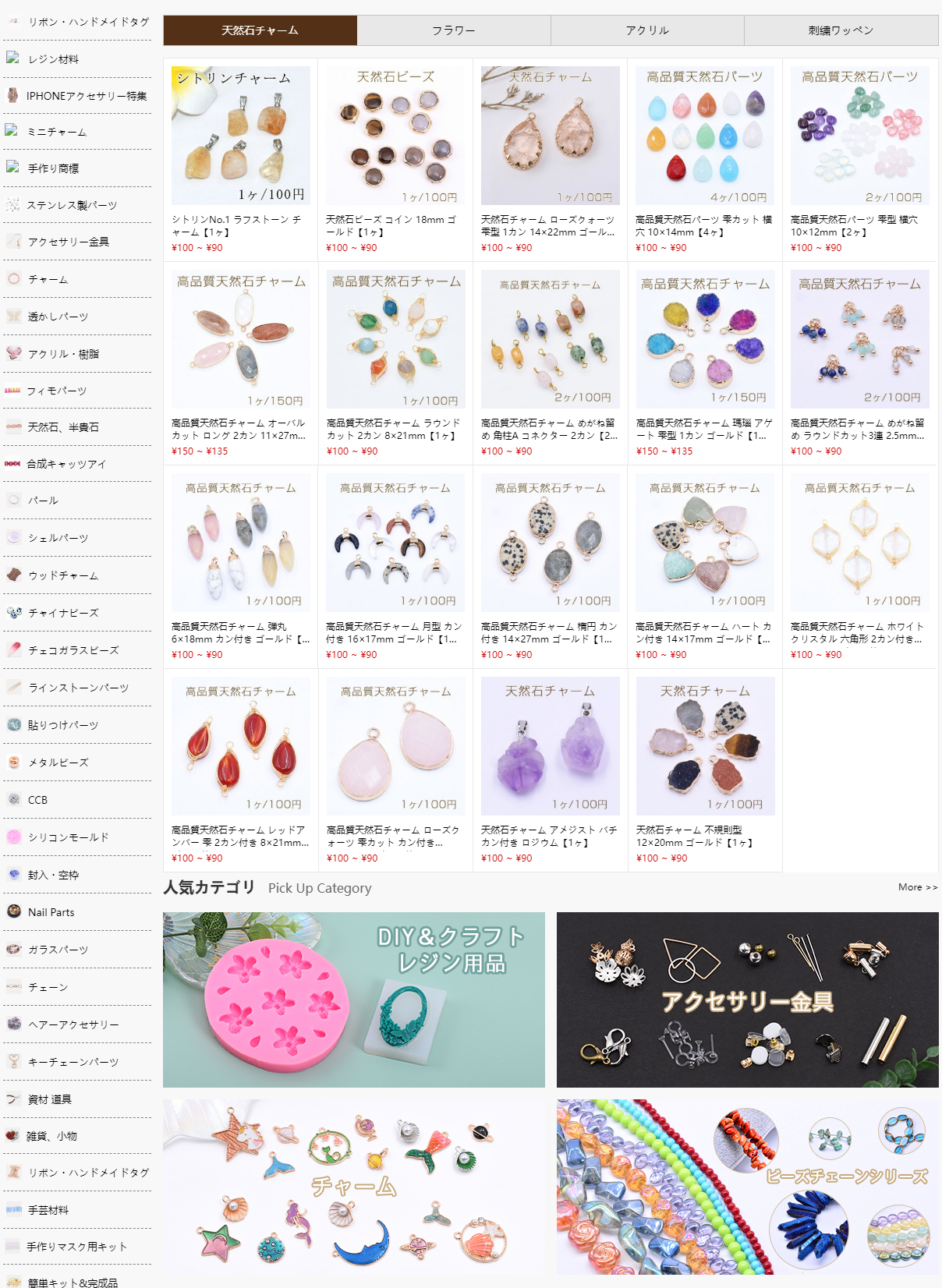This screenshot has width=942, height=1288.
Task: Open the シトリンNo.1 ラフストーン チャーム product
Action: (240, 136)
